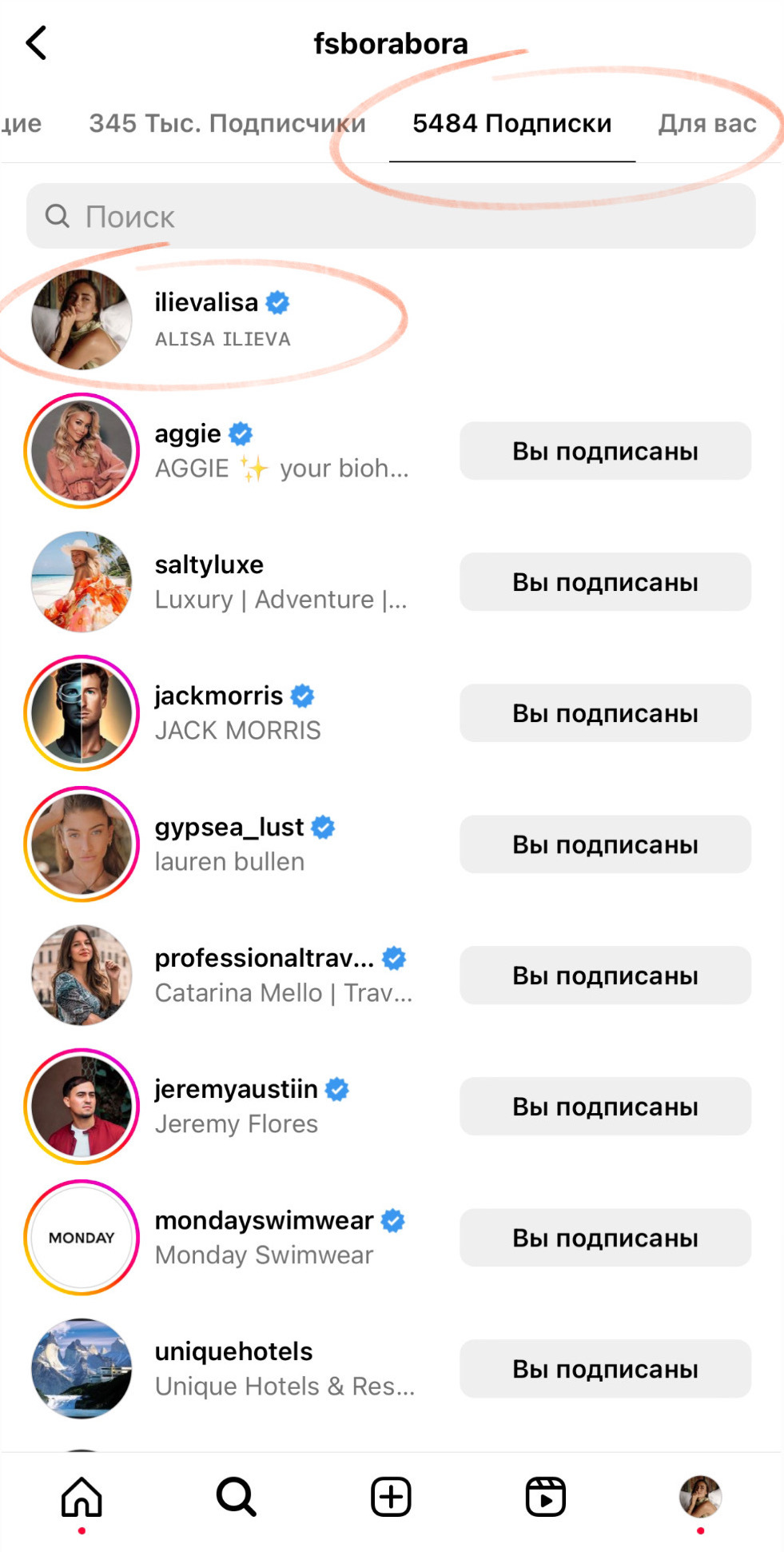Viewport: 784px width, 1552px height.
Task: Tap Вы подписаны next to saltyluxe
Action: pos(605,582)
